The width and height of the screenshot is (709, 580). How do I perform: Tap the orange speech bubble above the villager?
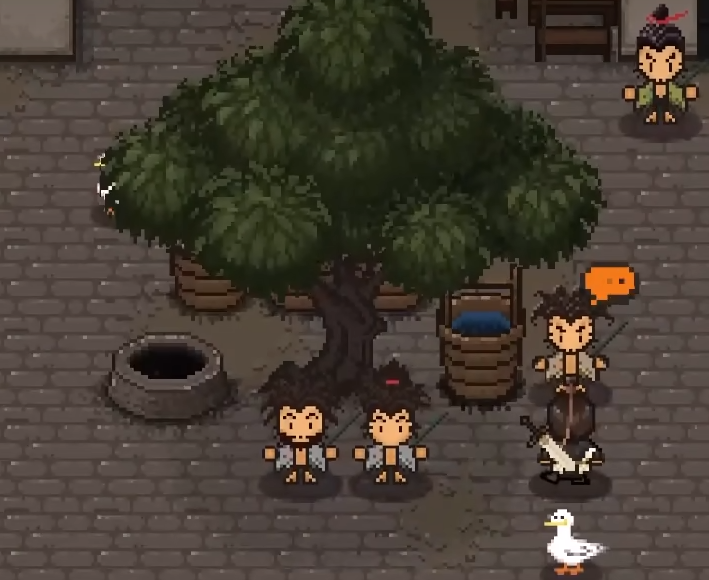(610, 283)
